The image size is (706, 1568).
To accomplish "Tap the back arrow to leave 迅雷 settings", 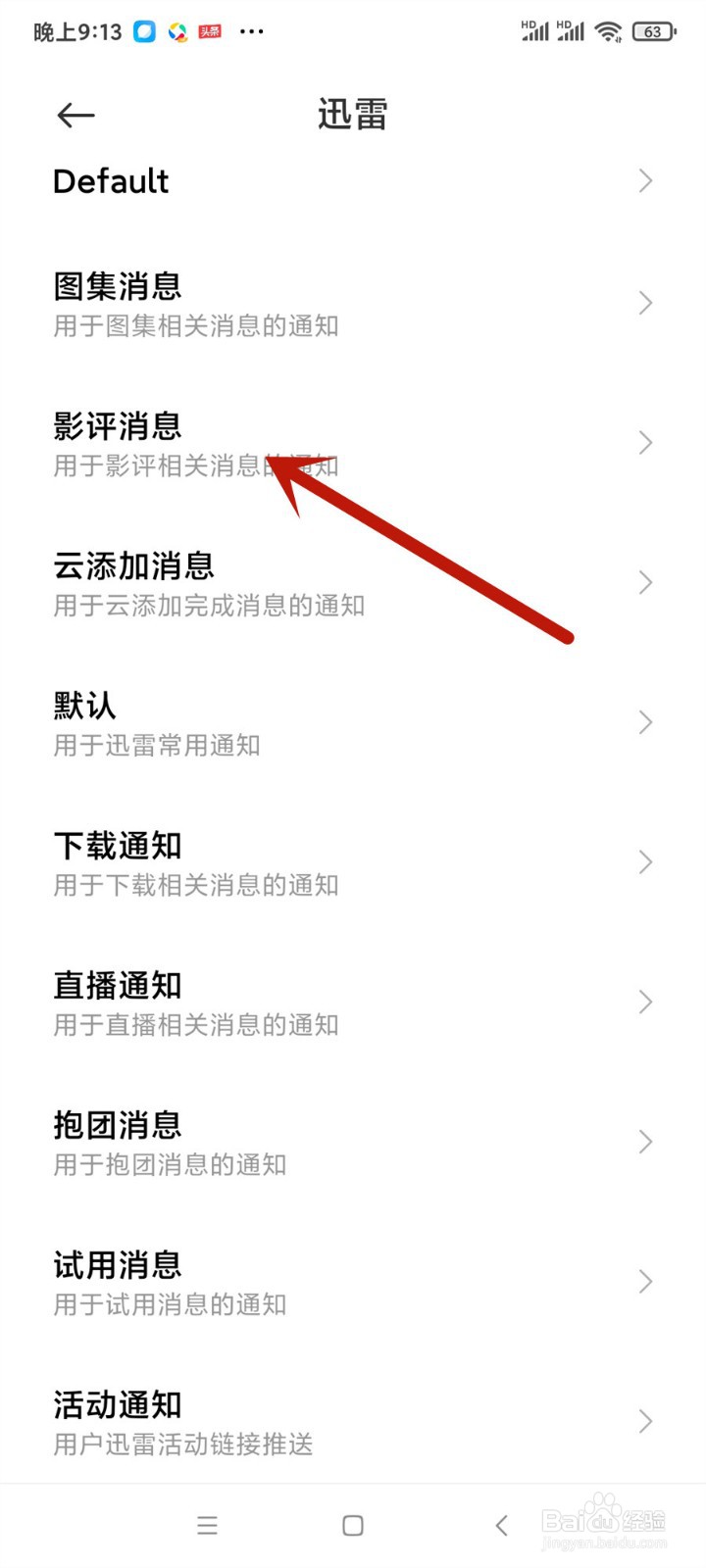I will tap(75, 116).
